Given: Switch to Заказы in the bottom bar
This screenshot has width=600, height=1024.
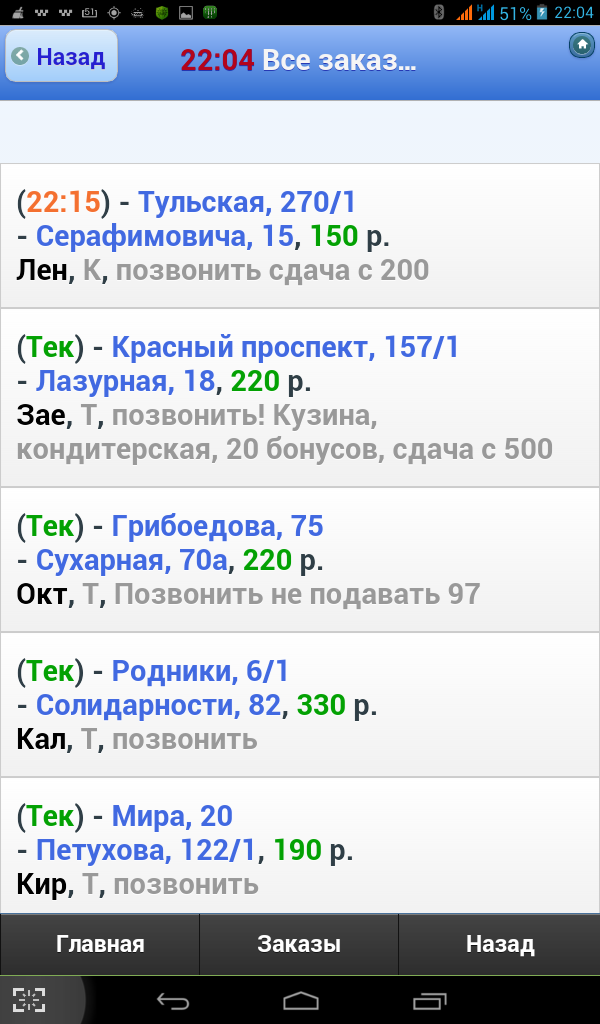Looking at the screenshot, I should (299, 944).
